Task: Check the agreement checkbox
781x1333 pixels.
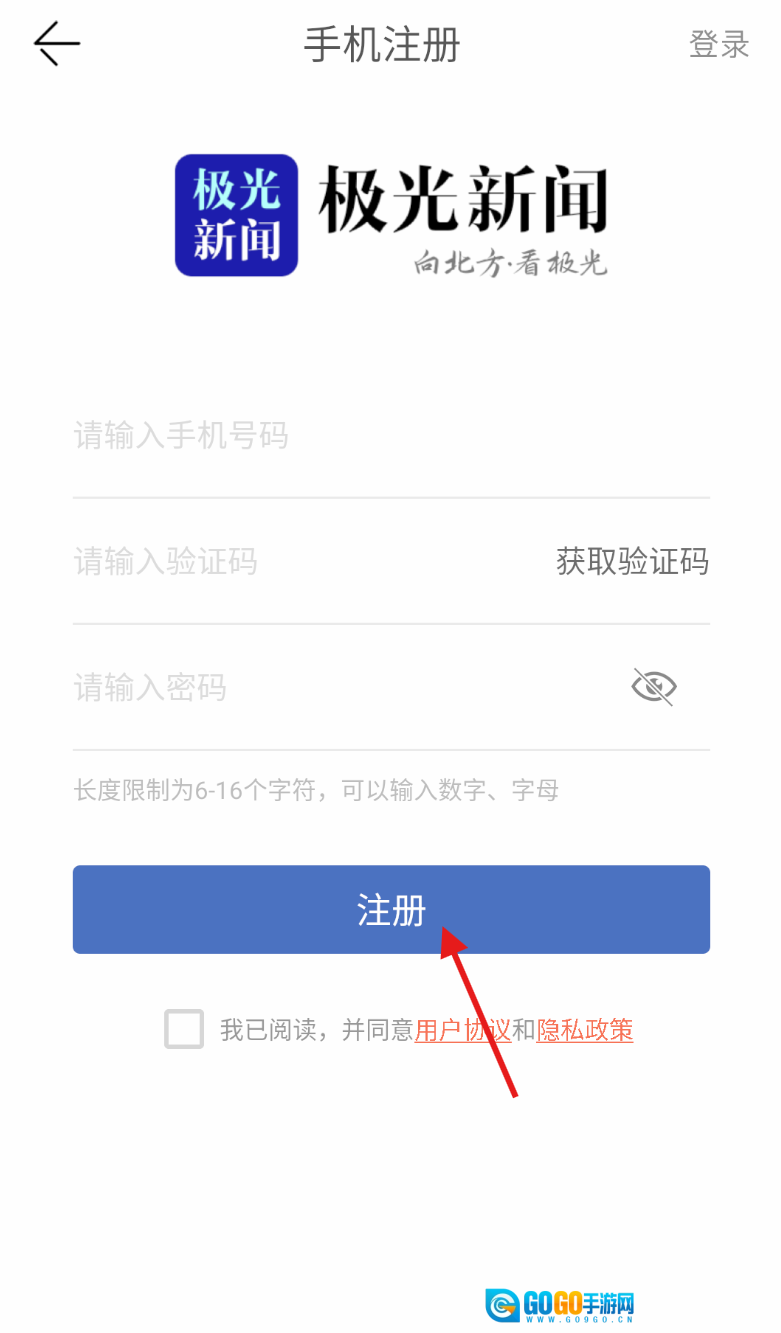Action: click(184, 1029)
